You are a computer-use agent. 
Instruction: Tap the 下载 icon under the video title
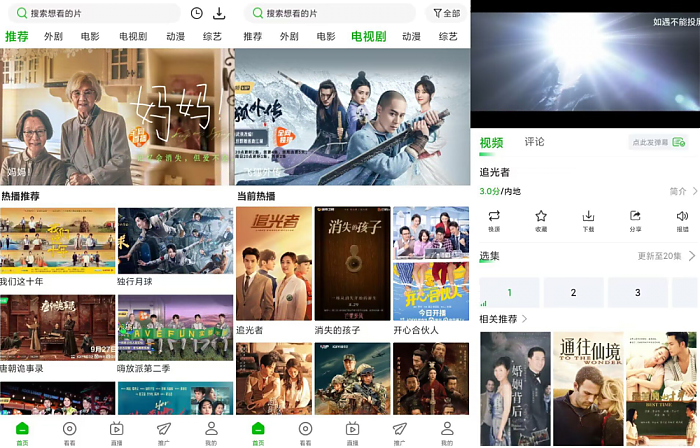point(588,220)
